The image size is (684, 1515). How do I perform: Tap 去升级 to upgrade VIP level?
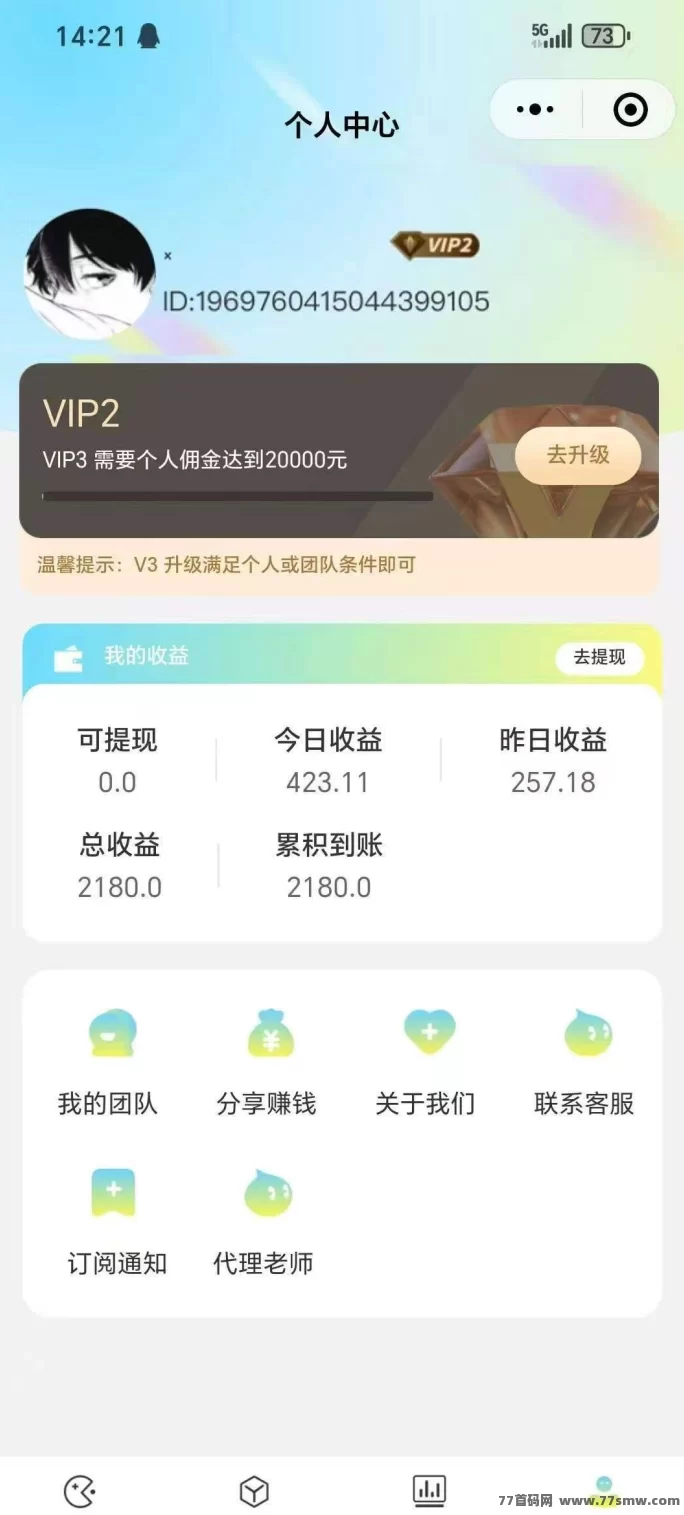pyautogui.click(x=578, y=455)
